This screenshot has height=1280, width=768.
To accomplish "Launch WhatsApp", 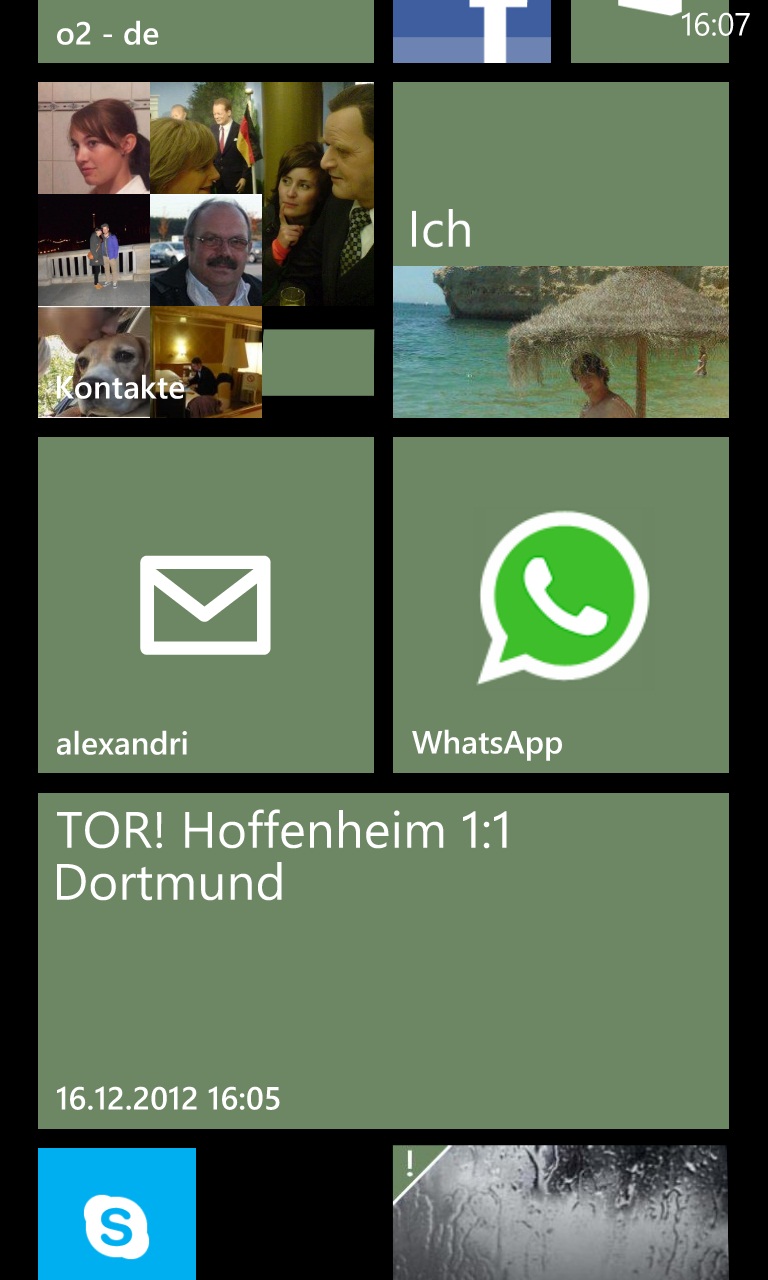I will click(561, 605).
